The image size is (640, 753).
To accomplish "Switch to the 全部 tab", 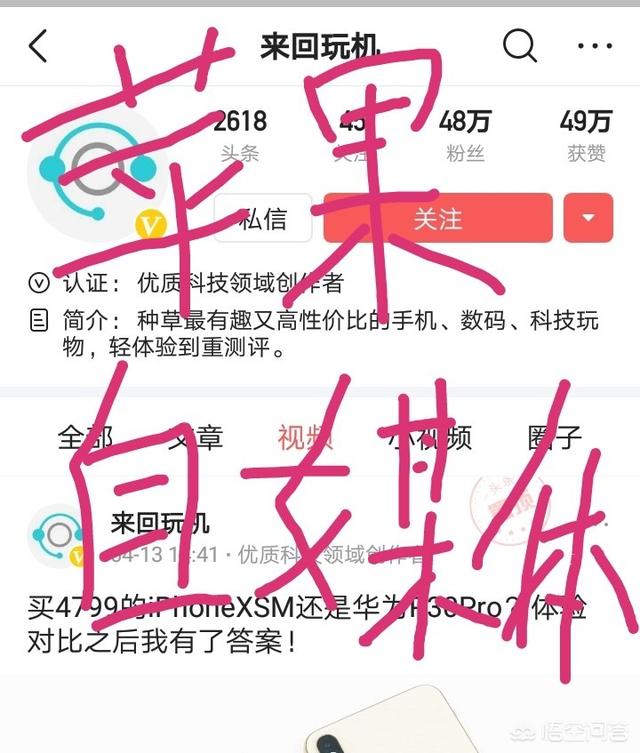I will pos(87,437).
